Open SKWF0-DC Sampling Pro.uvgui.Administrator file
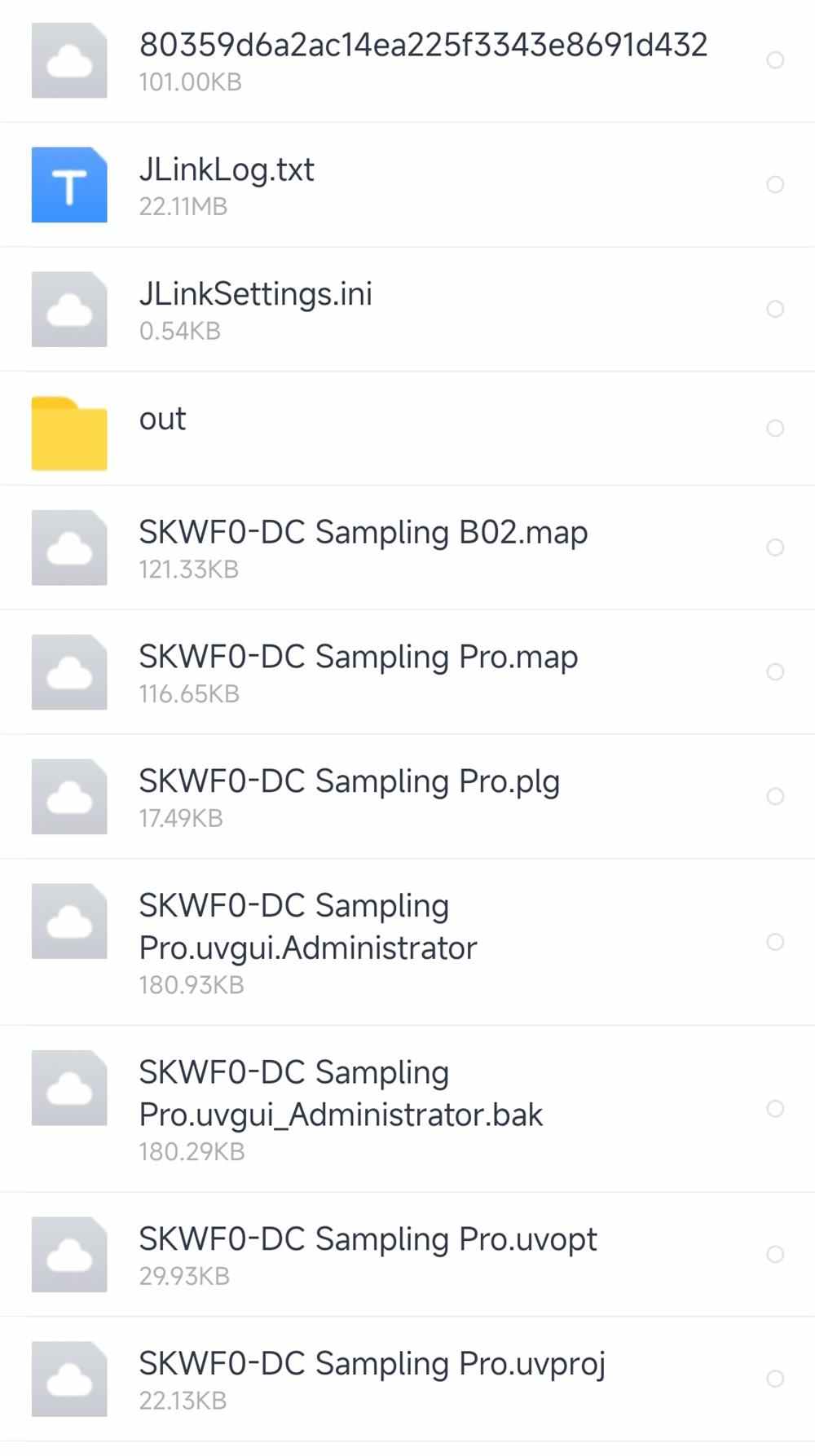The height and width of the screenshot is (1456, 815). 407,942
